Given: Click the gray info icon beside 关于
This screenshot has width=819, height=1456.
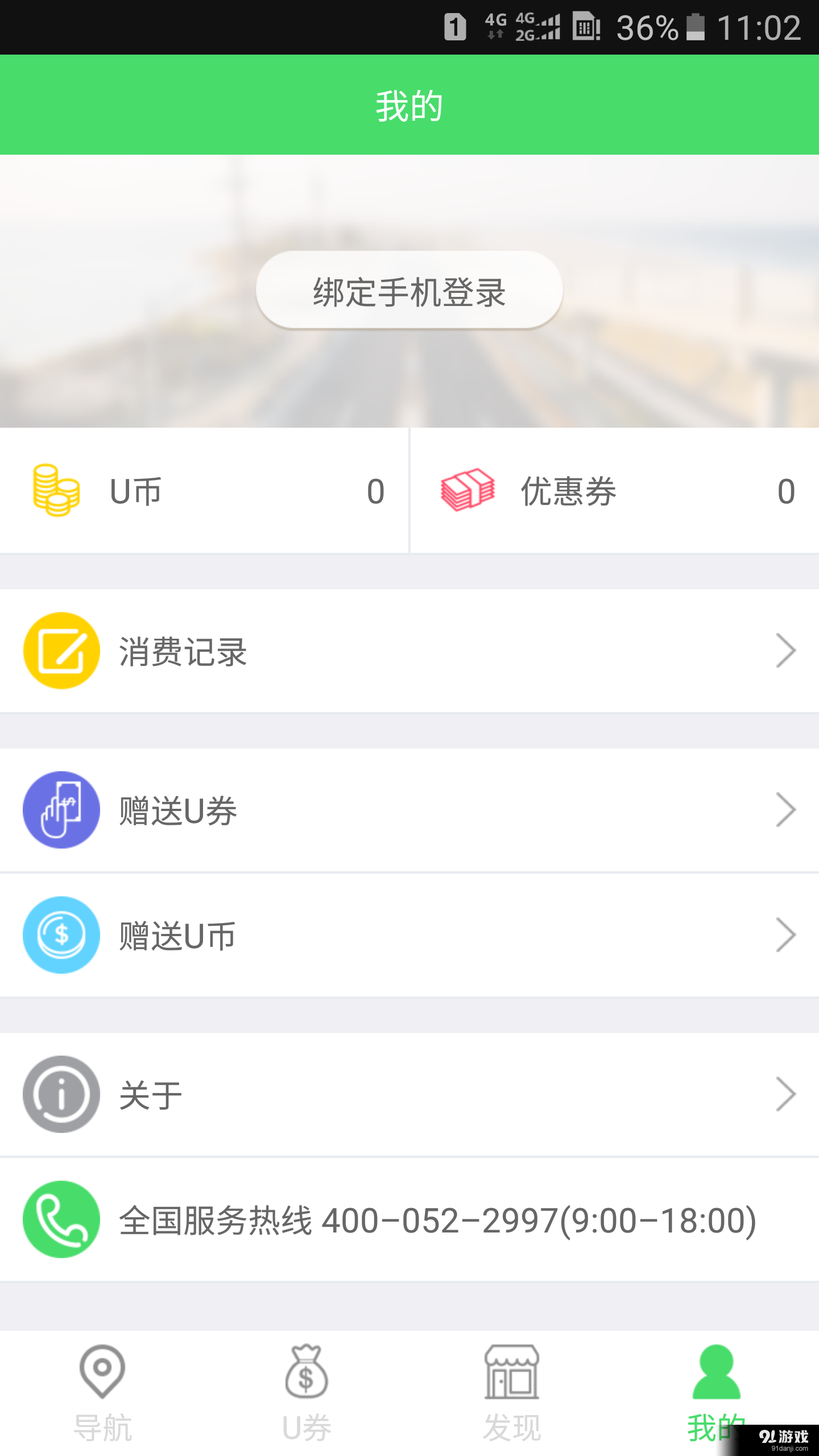Looking at the screenshot, I should point(61,1093).
